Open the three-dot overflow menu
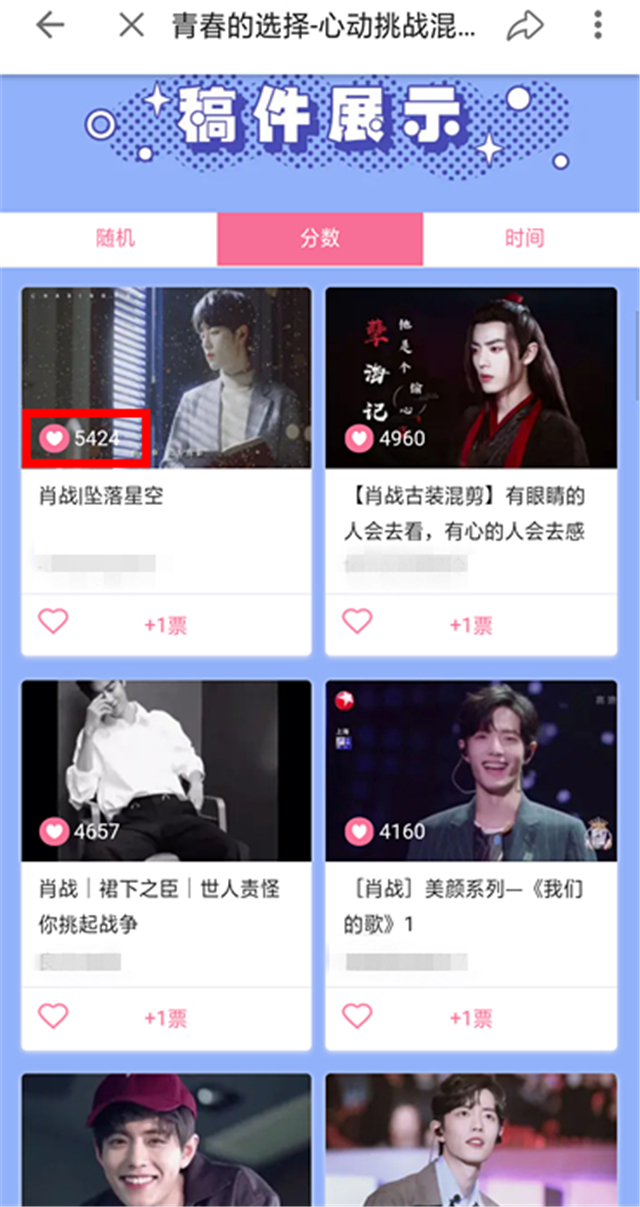The height and width of the screenshot is (1207, 640). (597, 27)
